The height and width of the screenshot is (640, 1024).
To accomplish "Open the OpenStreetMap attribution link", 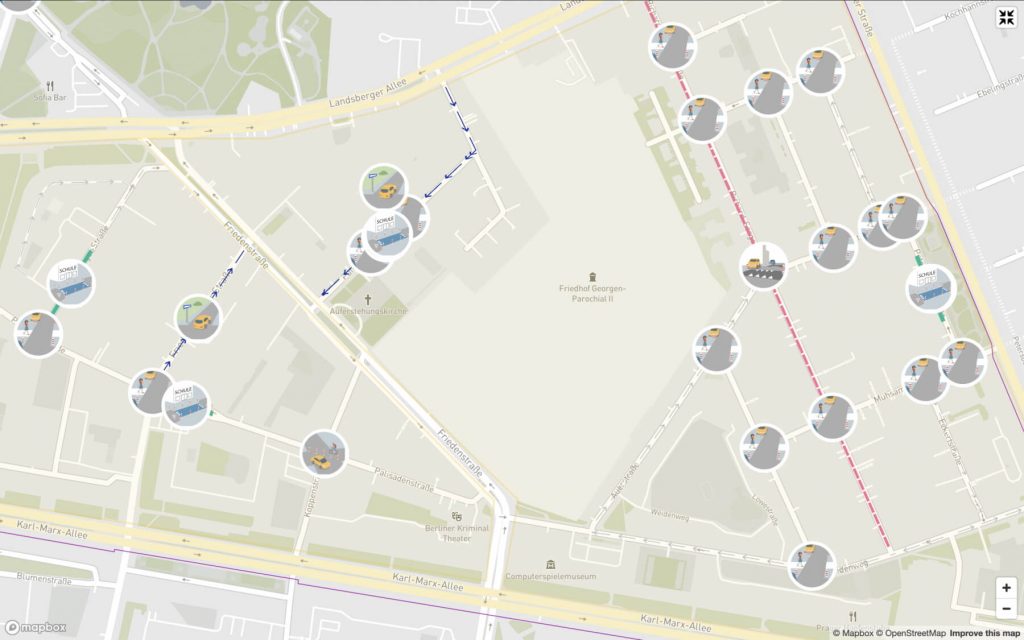I will tap(910, 633).
